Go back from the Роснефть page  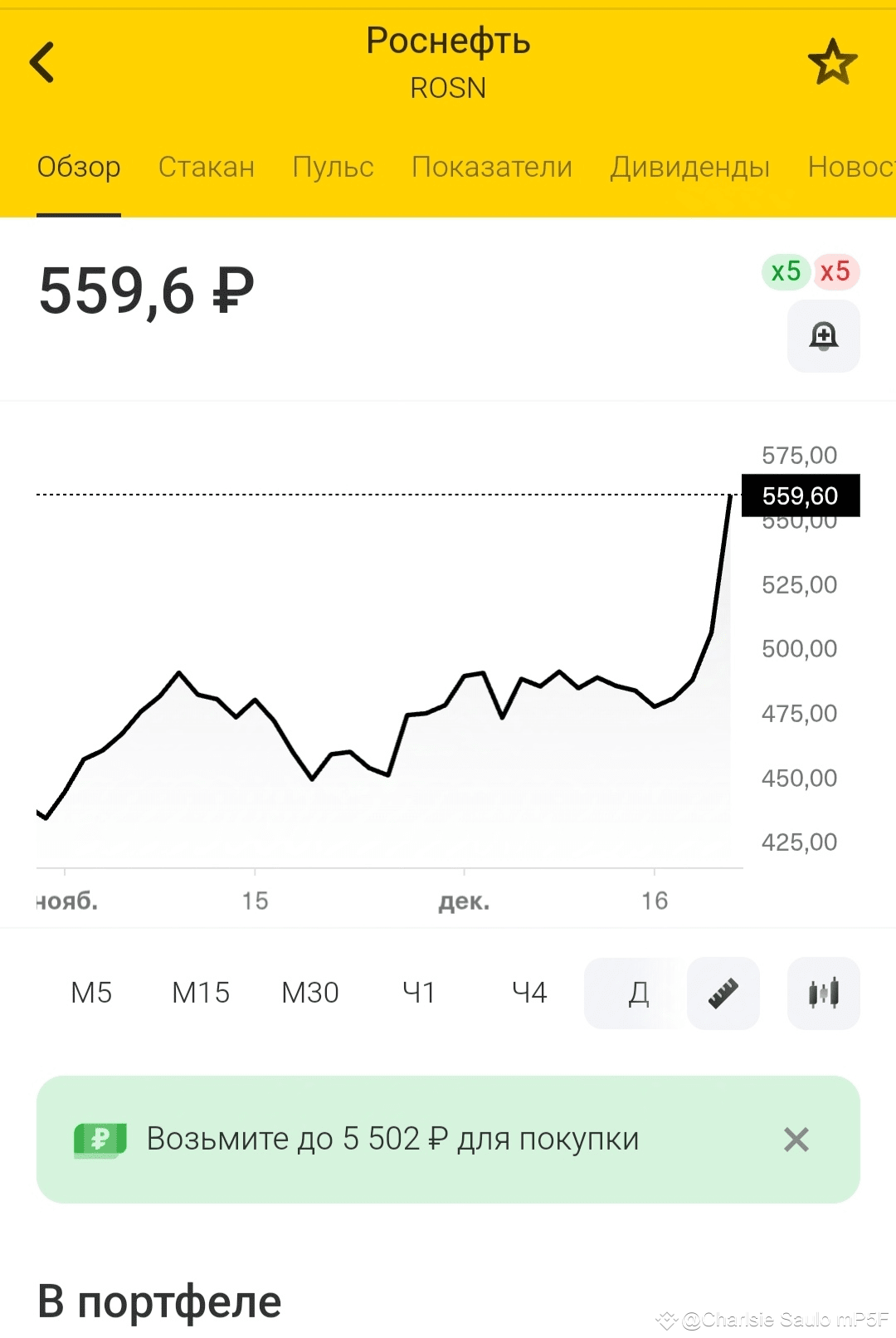pos(41,63)
